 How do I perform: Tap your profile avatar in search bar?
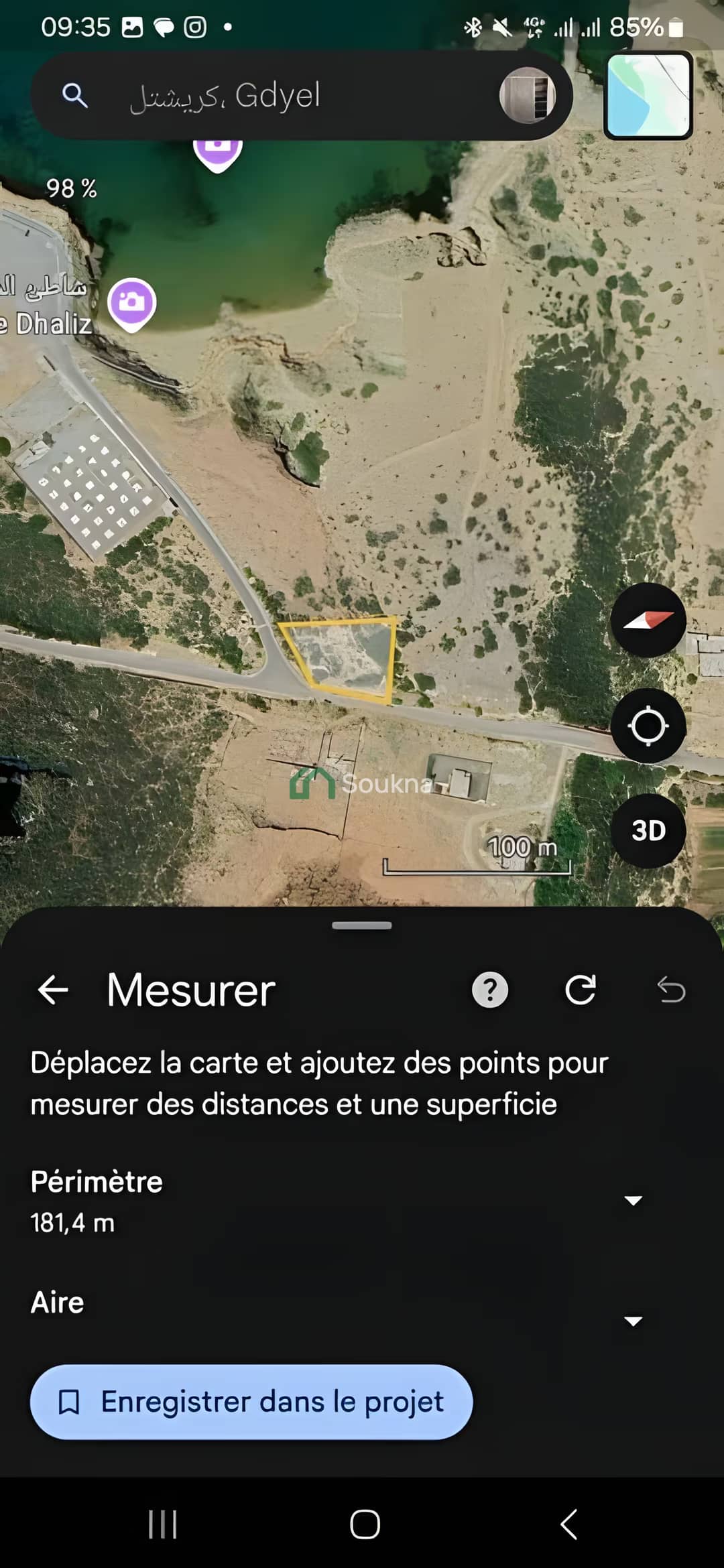point(529,96)
